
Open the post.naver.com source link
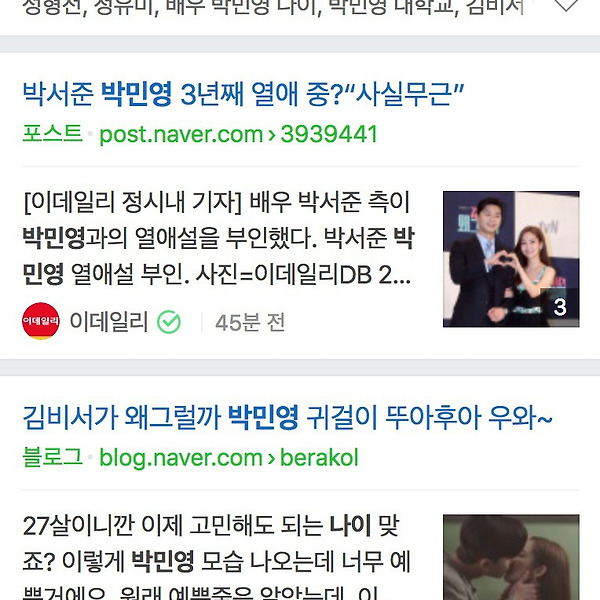237,134
